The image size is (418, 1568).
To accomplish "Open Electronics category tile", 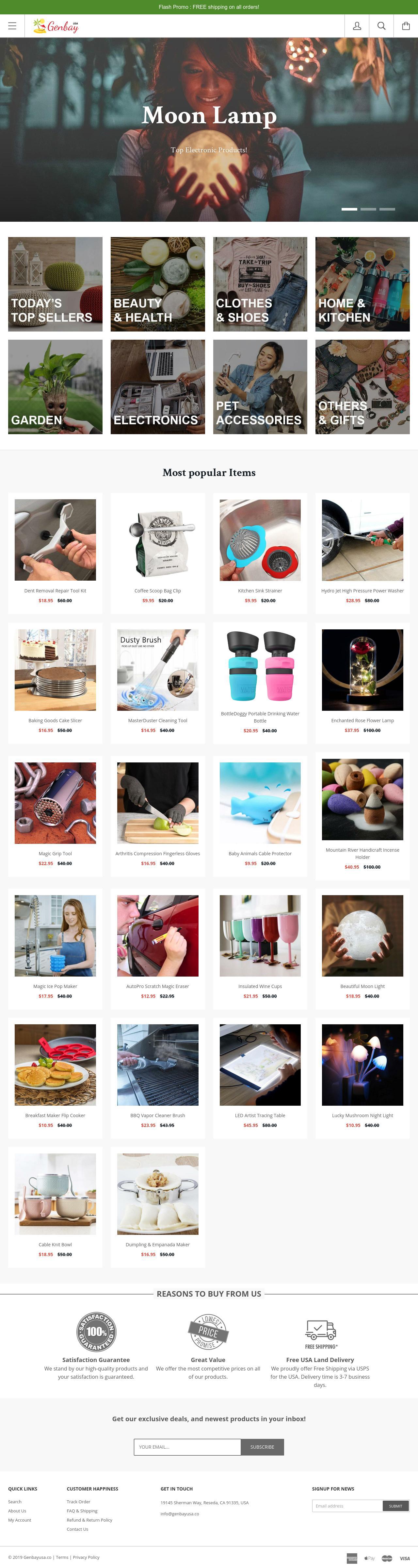I will click(157, 386).
